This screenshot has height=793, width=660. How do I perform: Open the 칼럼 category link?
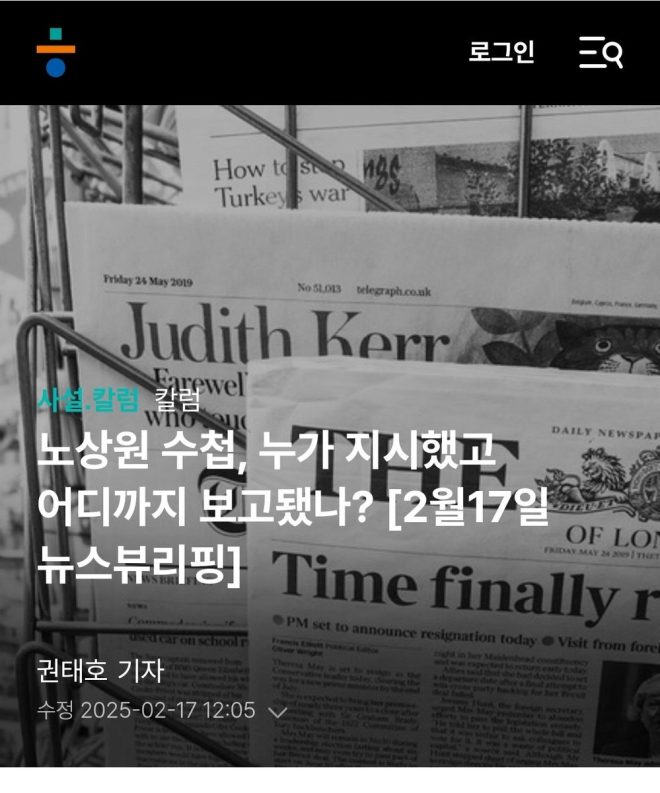click(x=177, y=400)
